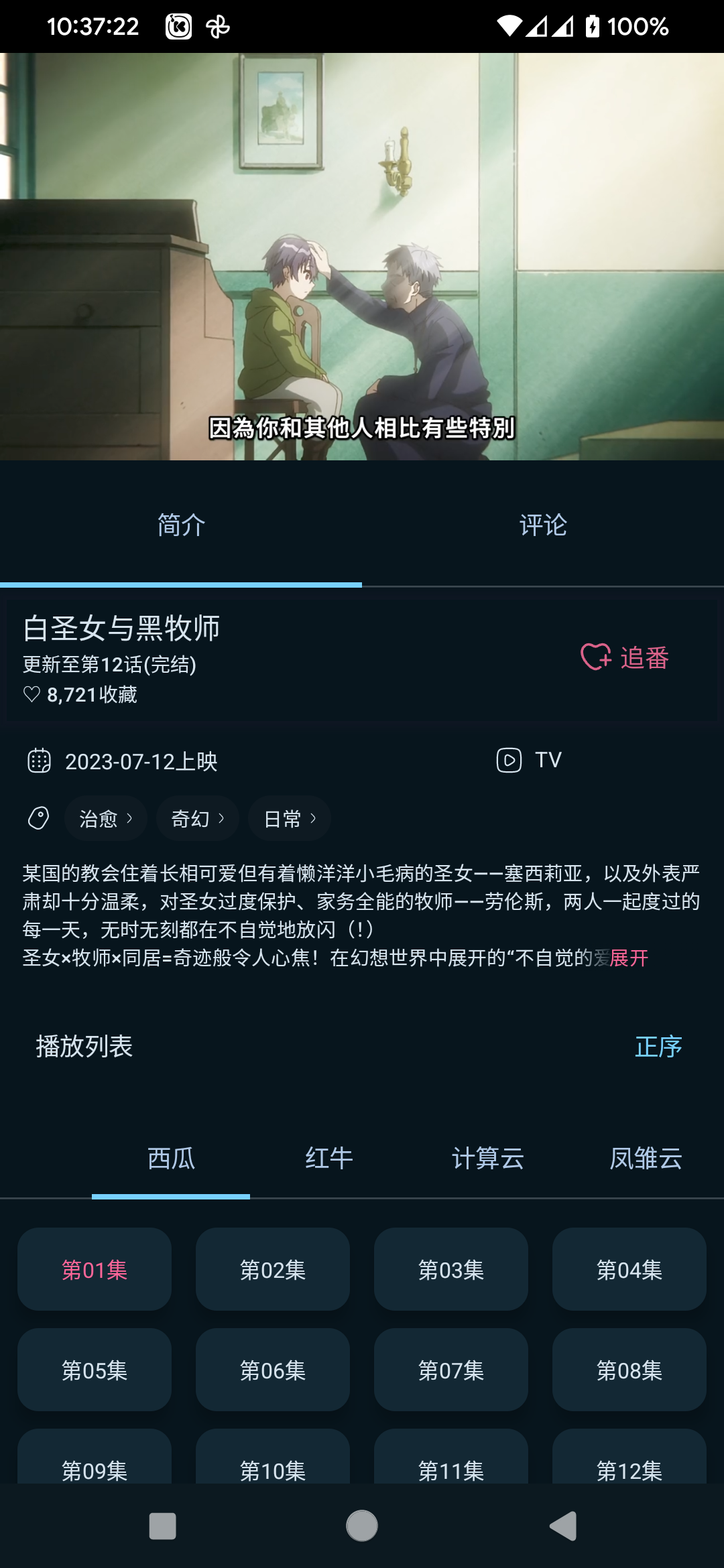724x1568 pixels.
Task: Open the 治愈 tag
Action: coord(106,818)
